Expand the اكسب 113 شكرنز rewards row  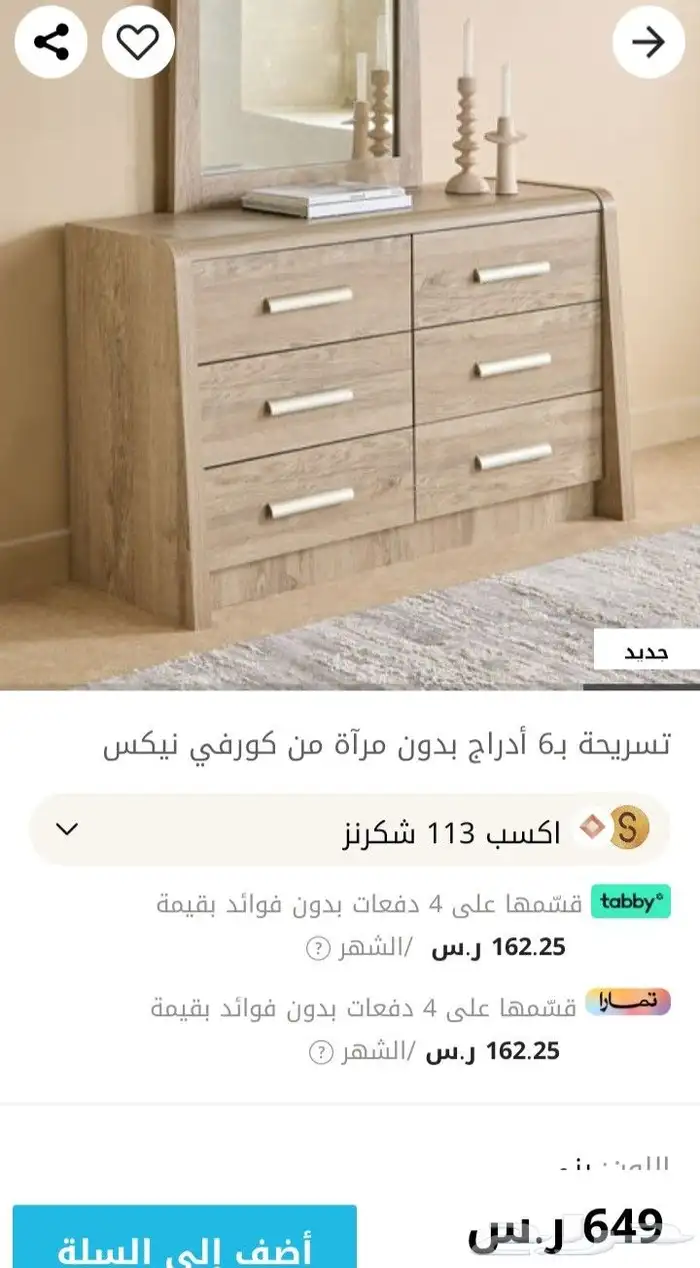[x=67, y=829]
